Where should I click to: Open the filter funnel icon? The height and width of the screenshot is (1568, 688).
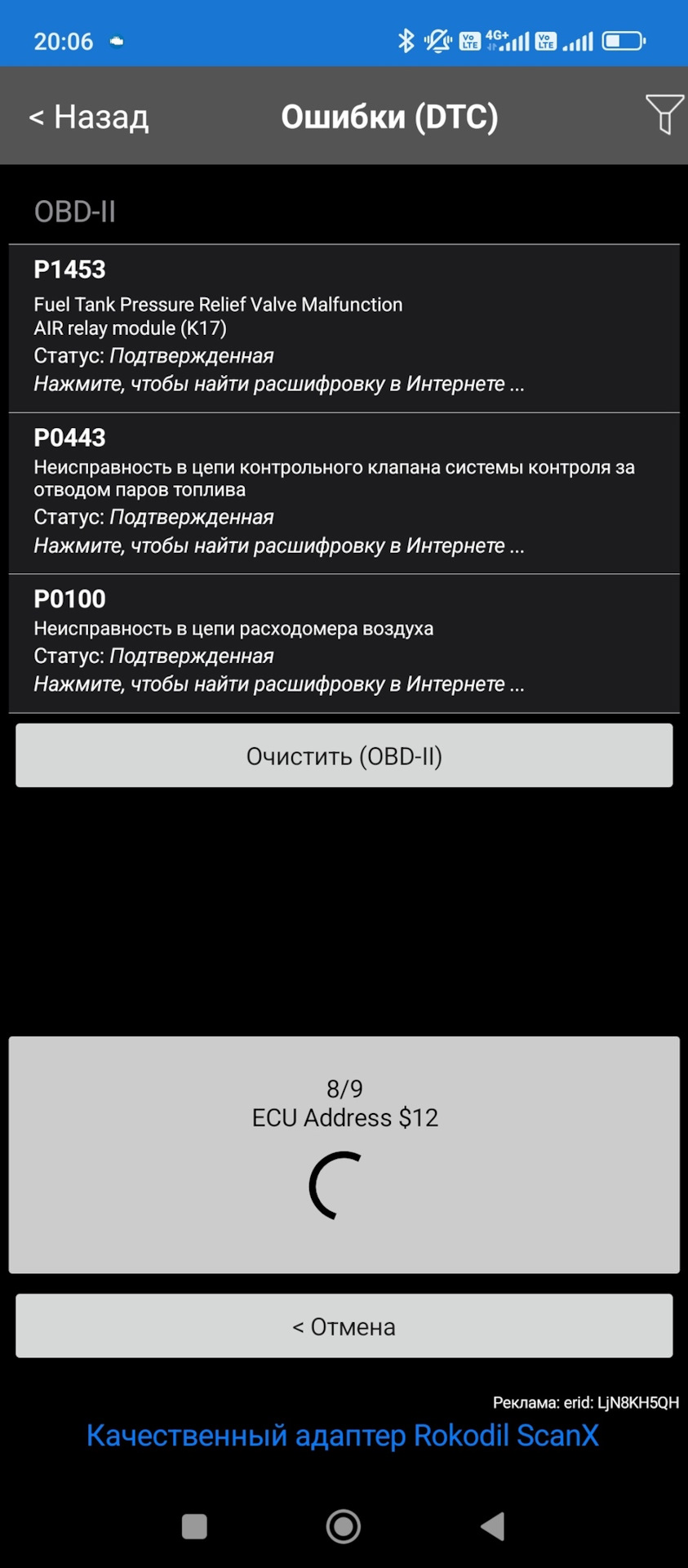(664, 114)
